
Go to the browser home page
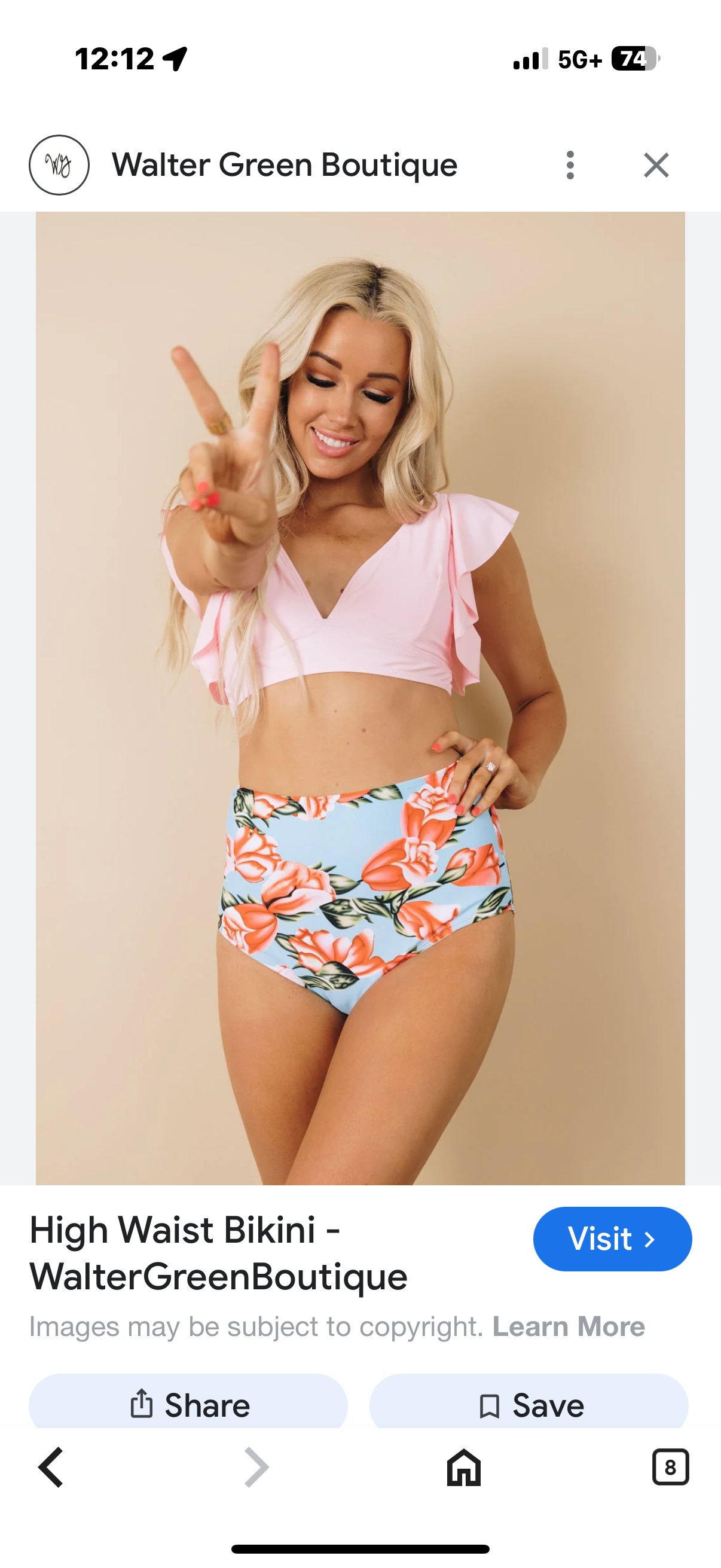pos(464,1468)
